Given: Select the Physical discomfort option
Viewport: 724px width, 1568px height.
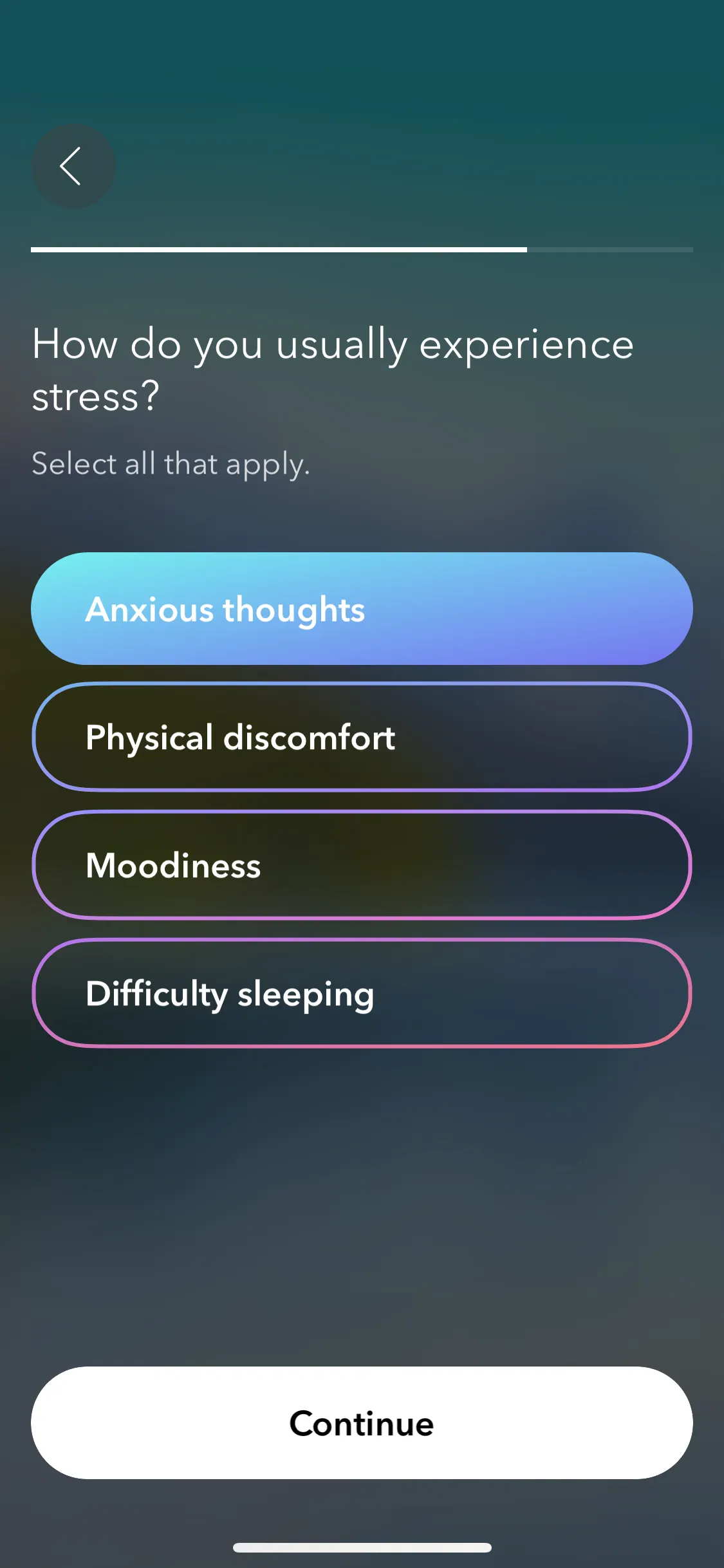Looking at the screenshot, I should click(362, 737).
